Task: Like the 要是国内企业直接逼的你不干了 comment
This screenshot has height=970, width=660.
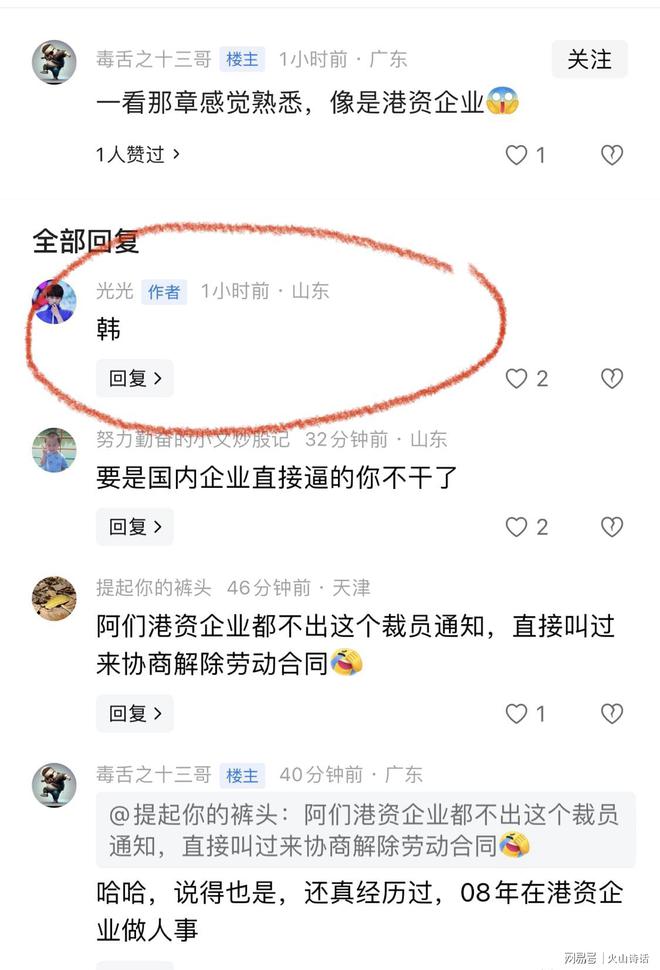Action: (x=517, y=527)
